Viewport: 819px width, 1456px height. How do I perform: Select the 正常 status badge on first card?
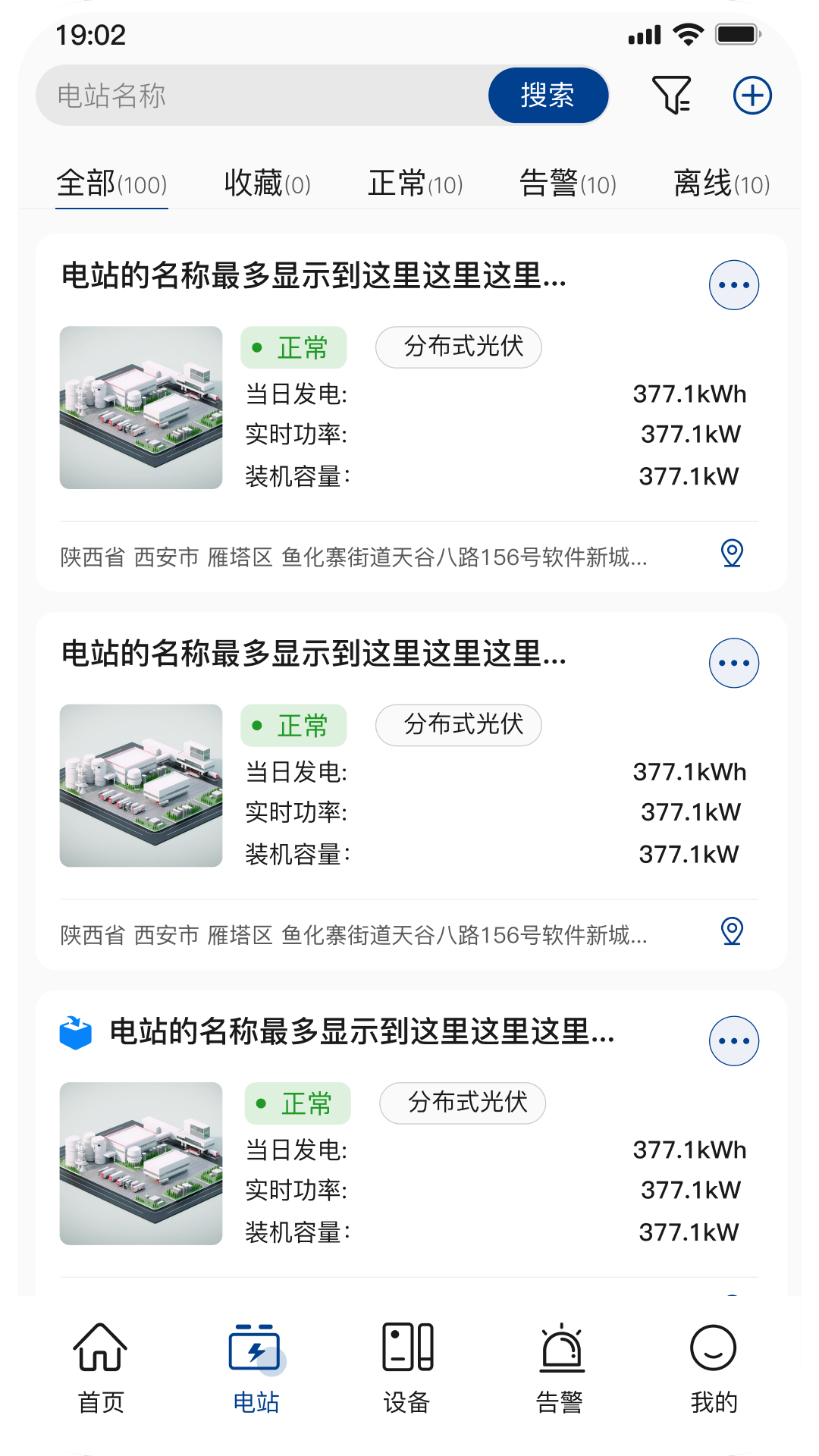(x=293, y=347)
